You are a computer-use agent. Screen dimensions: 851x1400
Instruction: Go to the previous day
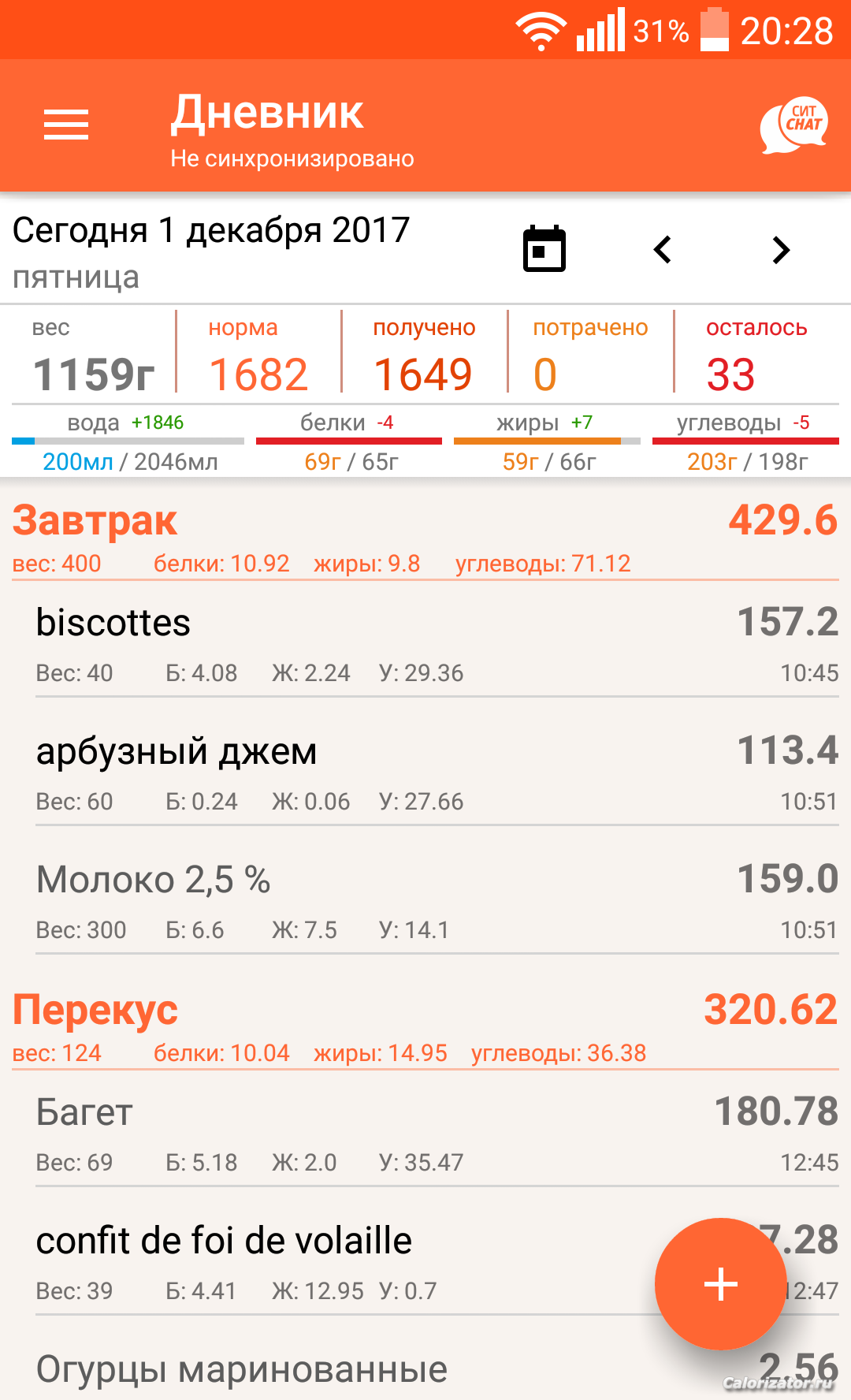coord(663,250)
